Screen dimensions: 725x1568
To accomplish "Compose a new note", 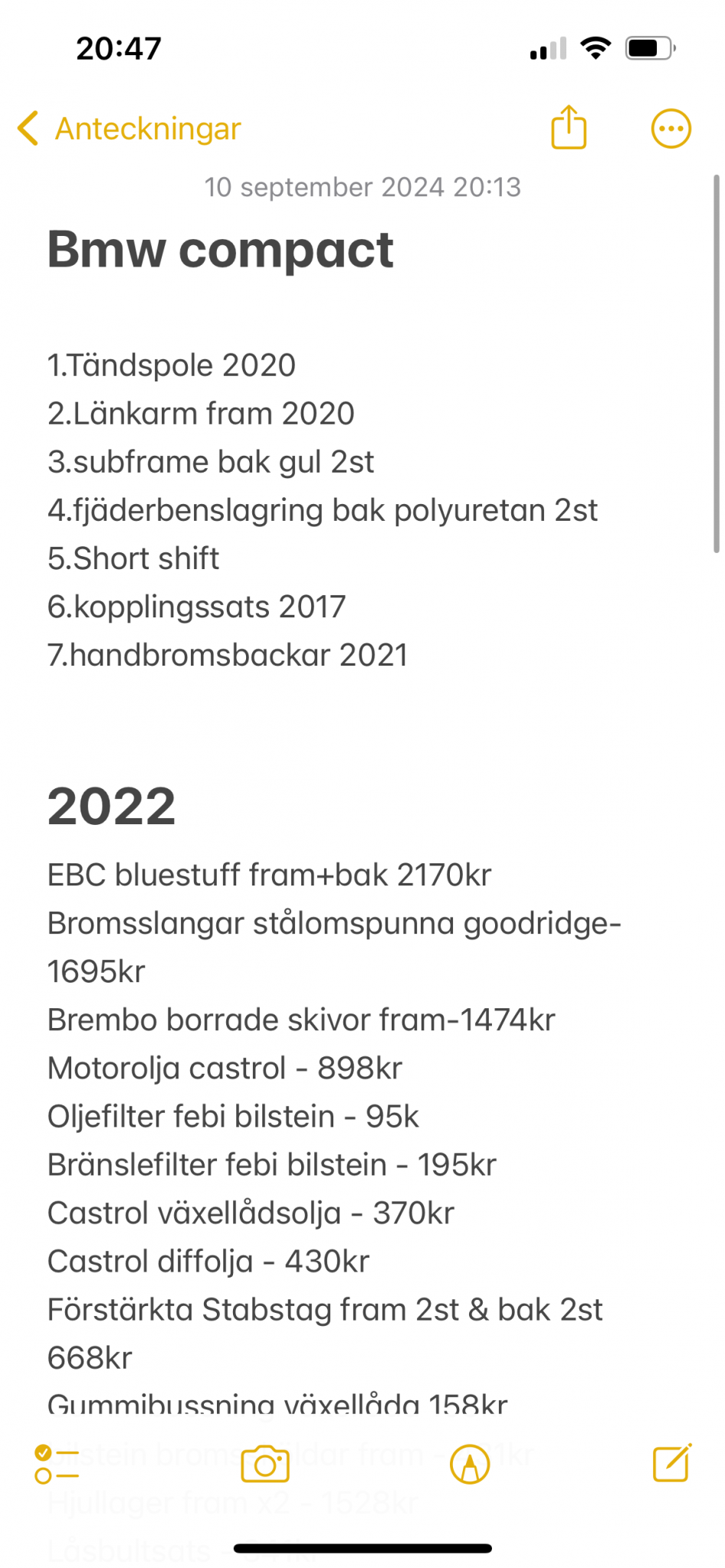I will [x=672, y=1462].
